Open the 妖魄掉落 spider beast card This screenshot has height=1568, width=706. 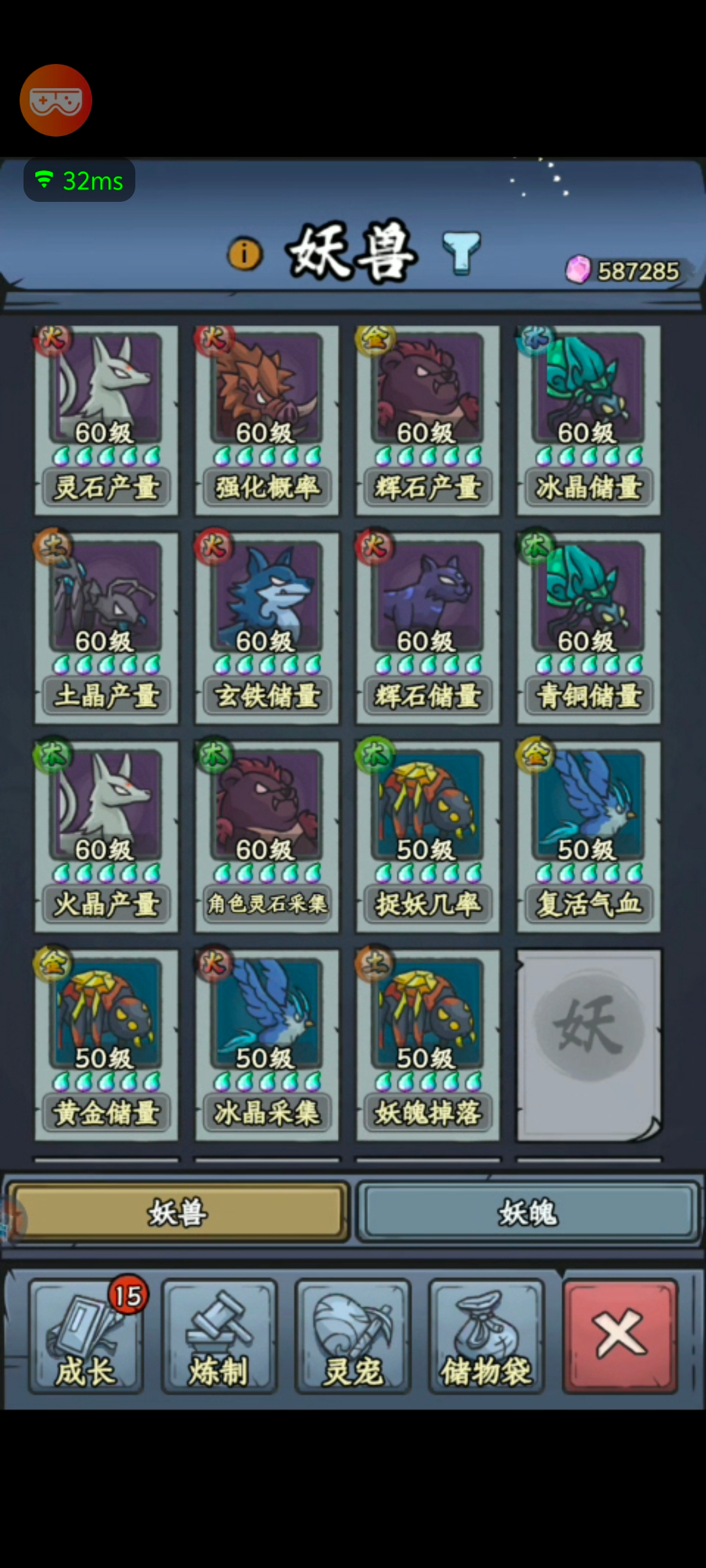point(428,1045)
